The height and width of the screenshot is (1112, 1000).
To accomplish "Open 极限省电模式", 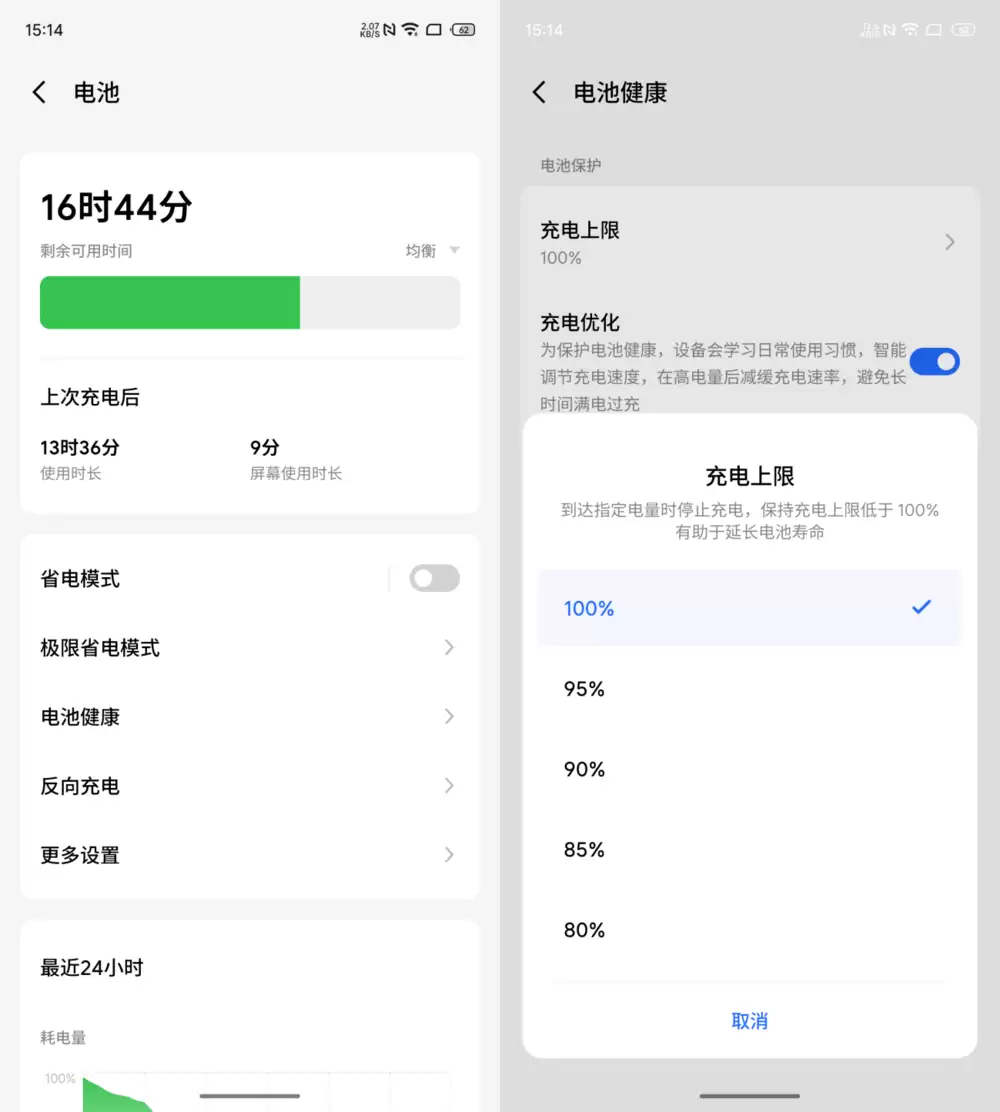I will pos(249,648).
